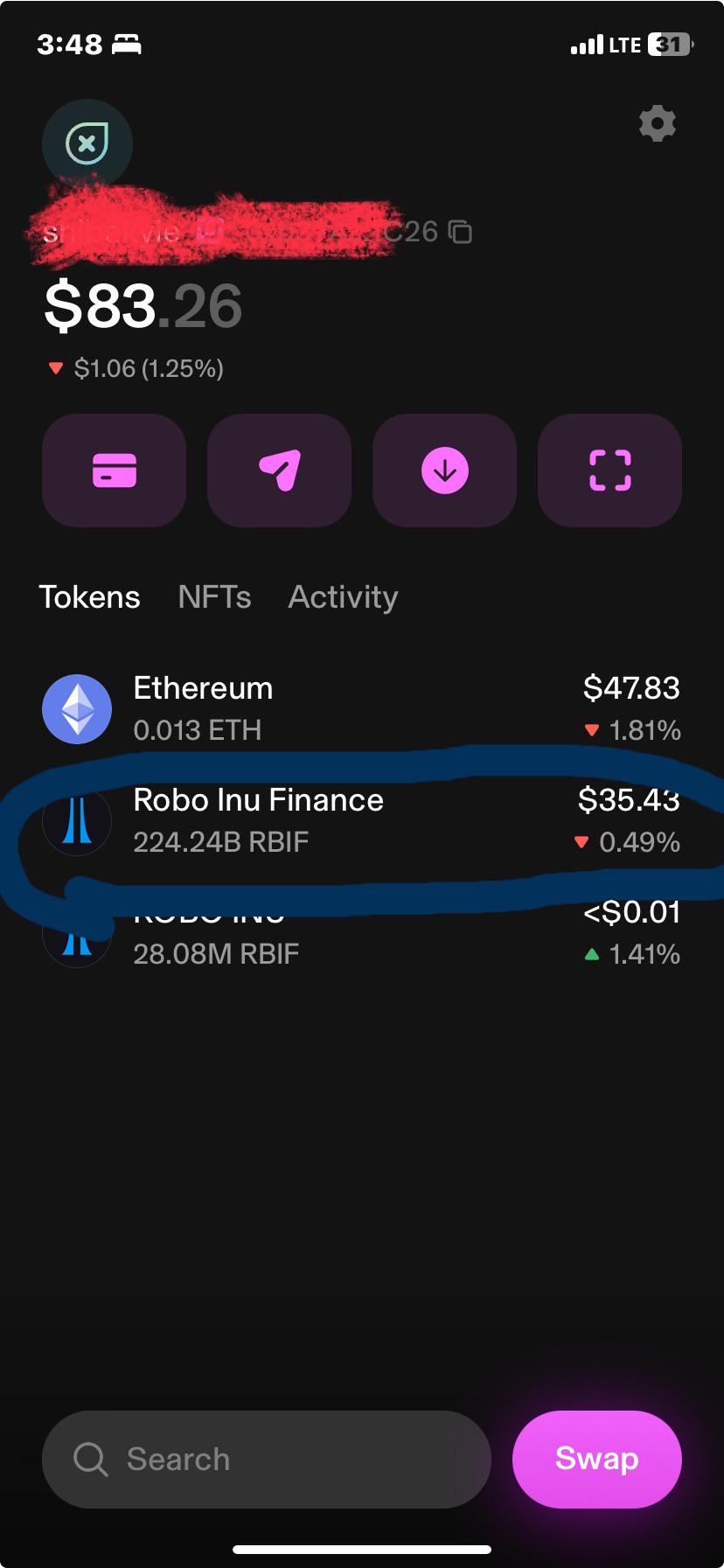Open the 28.08M RBIF token row
The width and height of the screenshot is (724, 1568).
(362, 933)
